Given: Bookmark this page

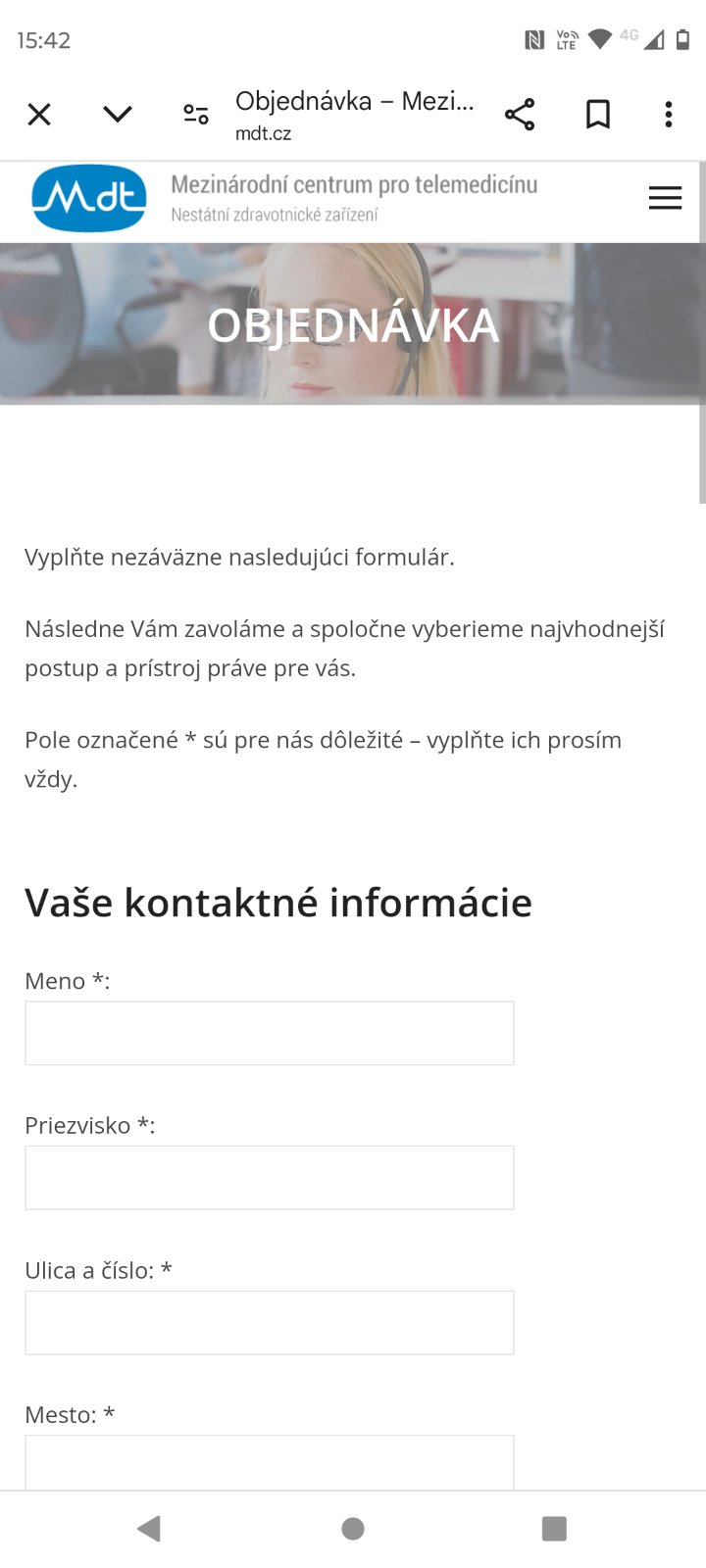Looking at the screenshot, I should (598, 115).
